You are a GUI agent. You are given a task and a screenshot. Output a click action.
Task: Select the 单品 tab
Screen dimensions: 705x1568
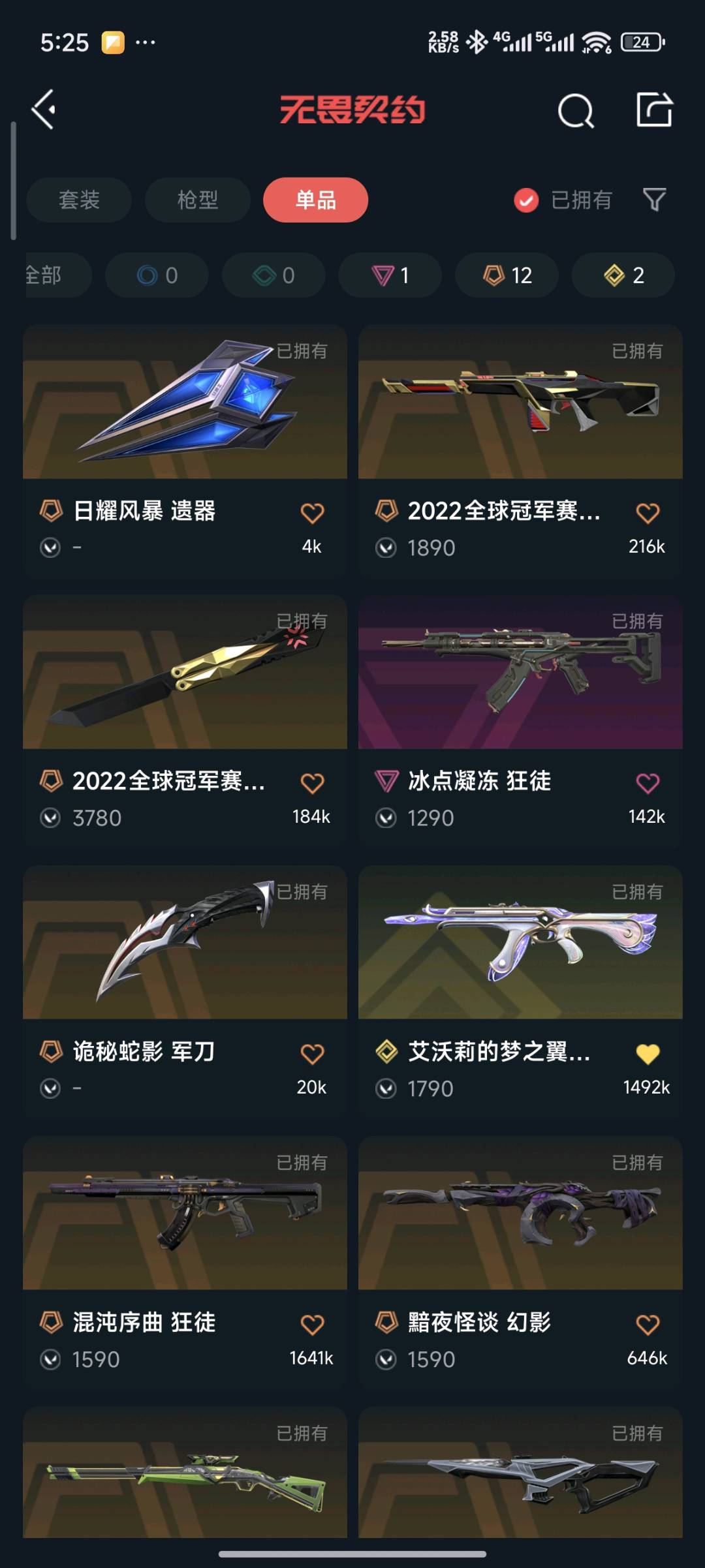(315, 200)
